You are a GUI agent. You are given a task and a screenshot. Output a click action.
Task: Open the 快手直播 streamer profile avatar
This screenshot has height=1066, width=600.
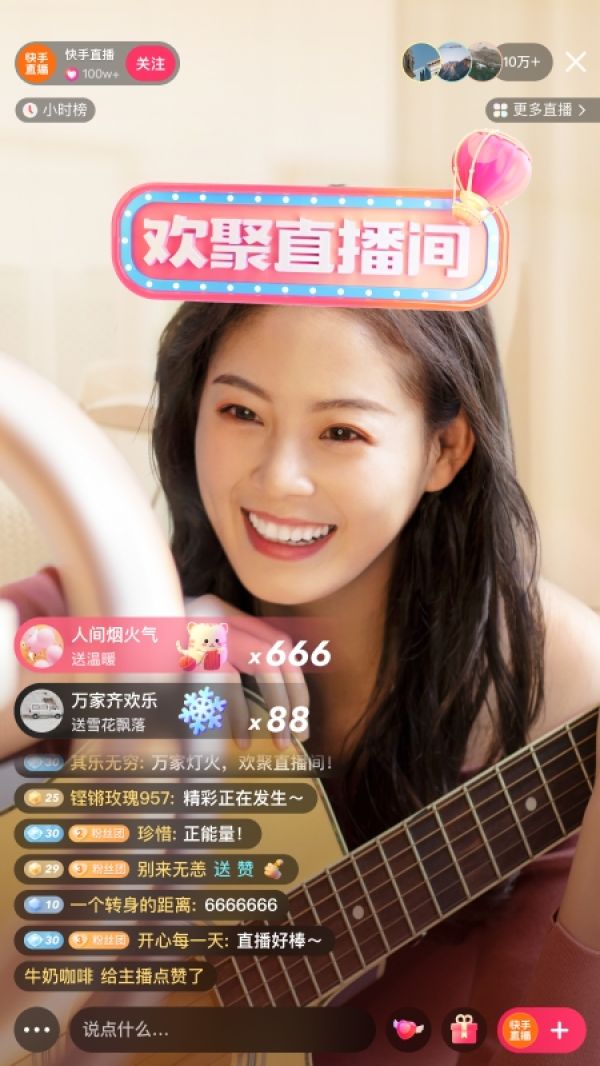(x=38, y=64)
